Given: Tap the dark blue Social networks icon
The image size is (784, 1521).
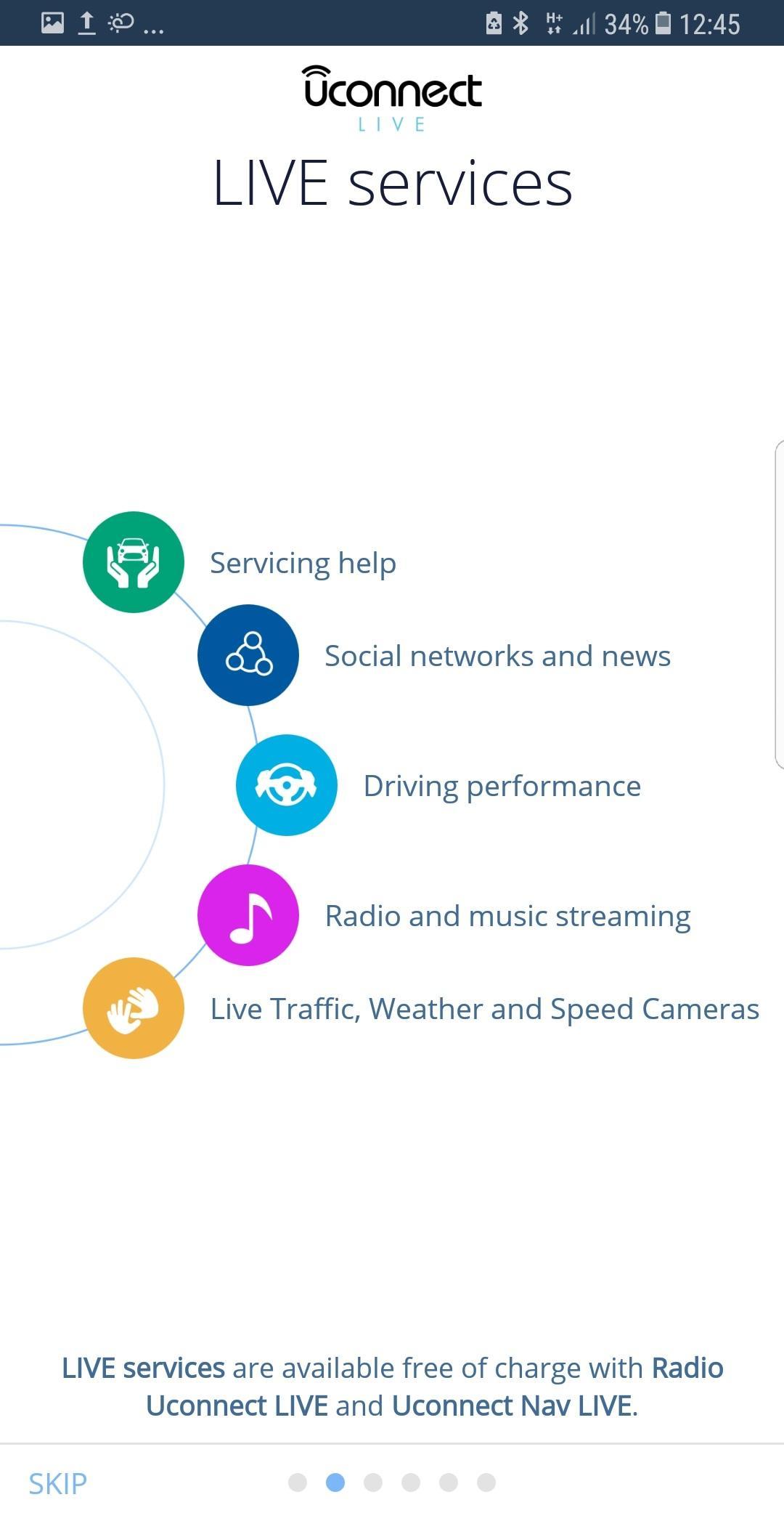Looking at the screenshot, I should tap(248, 654).
